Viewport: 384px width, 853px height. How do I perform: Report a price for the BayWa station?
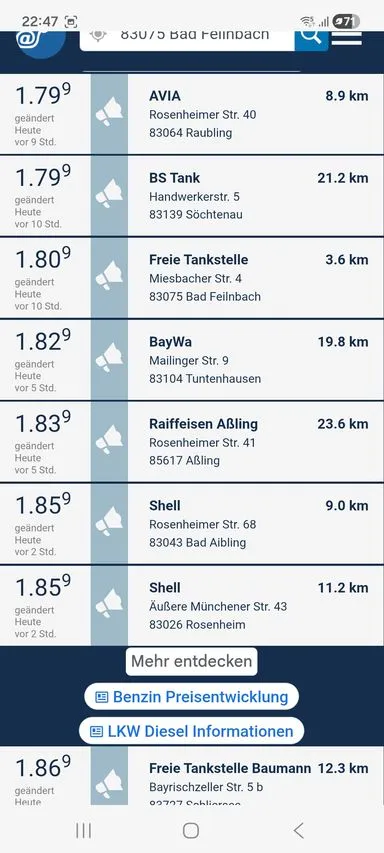[109, 360]
